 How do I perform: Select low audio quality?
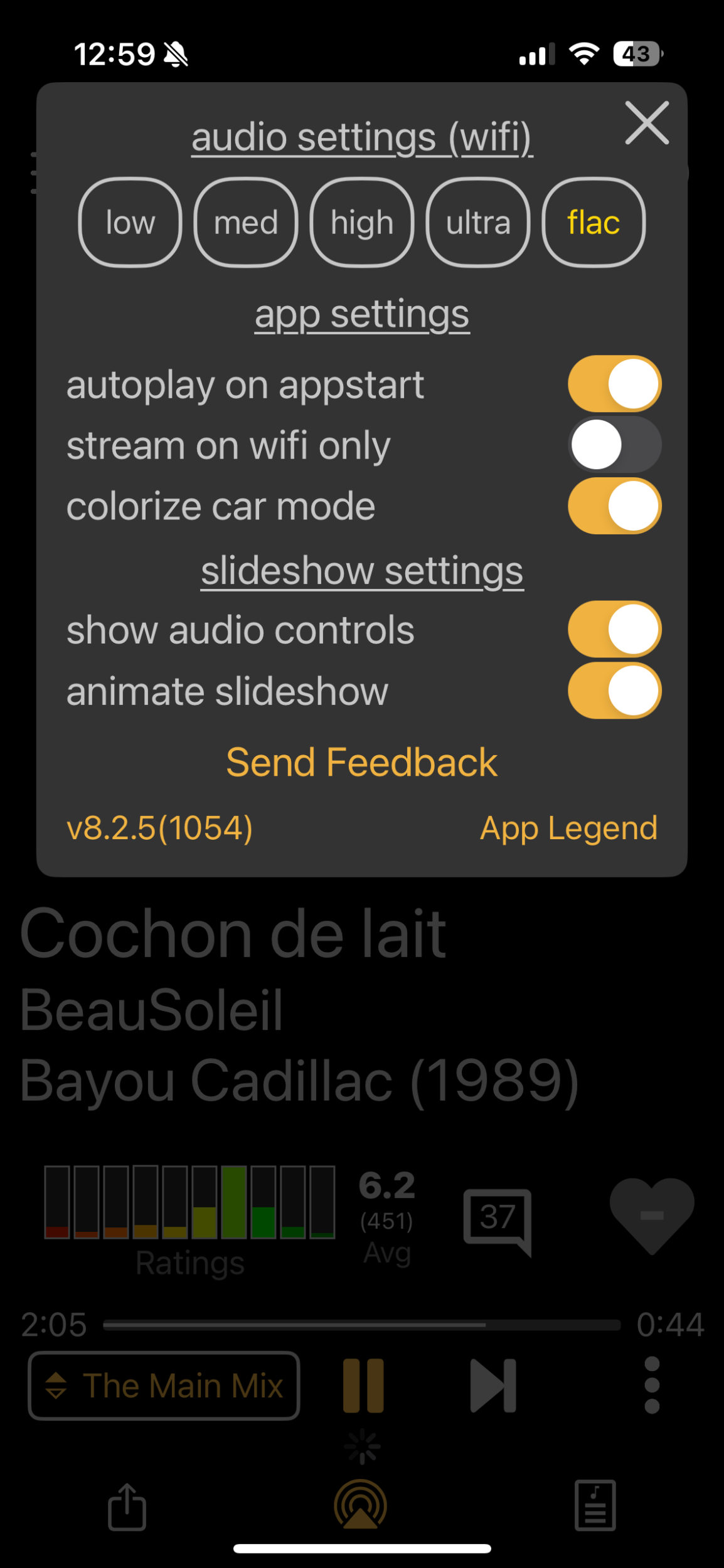130,223
